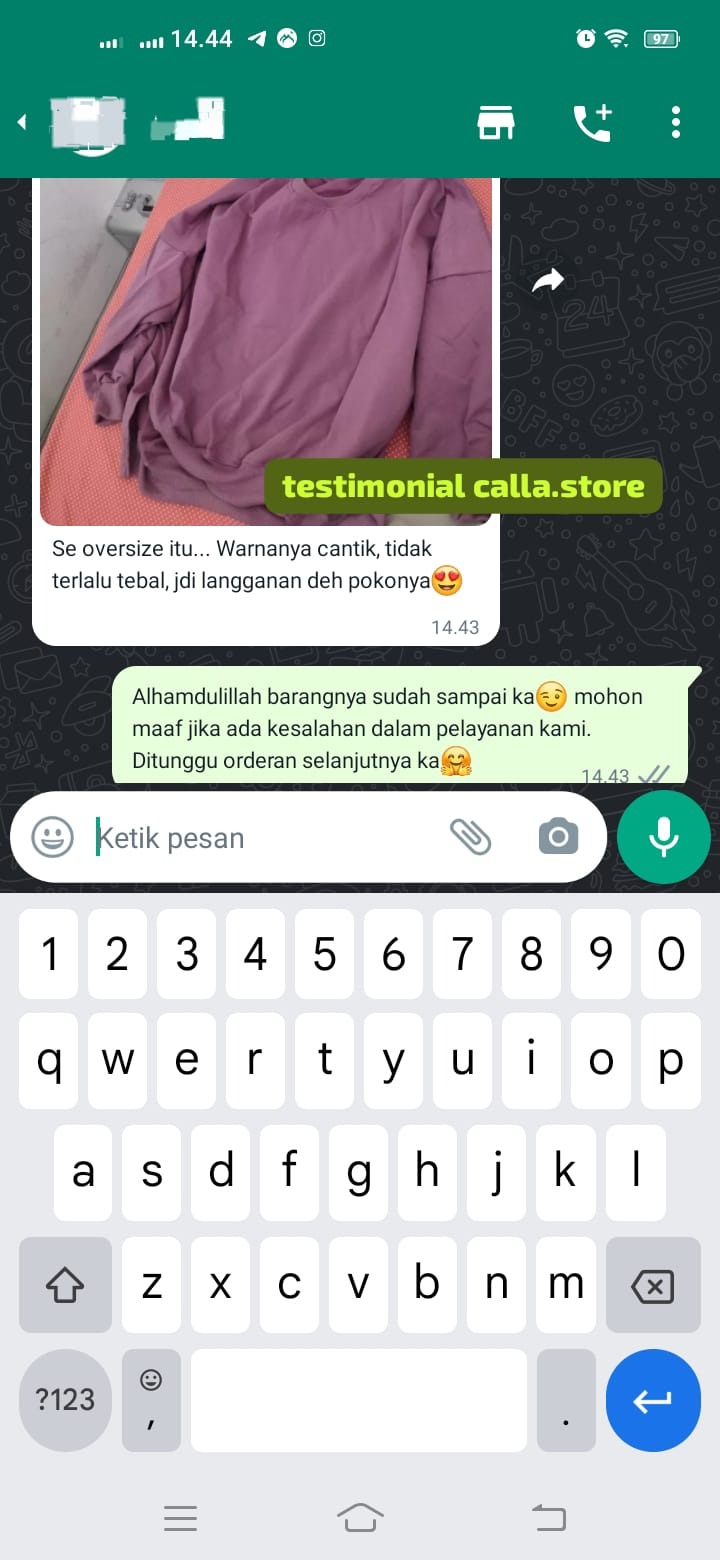Tap the system home button
This screenshot has width=720, height=1560.
pyautogui.click(x=360, y=1518)
